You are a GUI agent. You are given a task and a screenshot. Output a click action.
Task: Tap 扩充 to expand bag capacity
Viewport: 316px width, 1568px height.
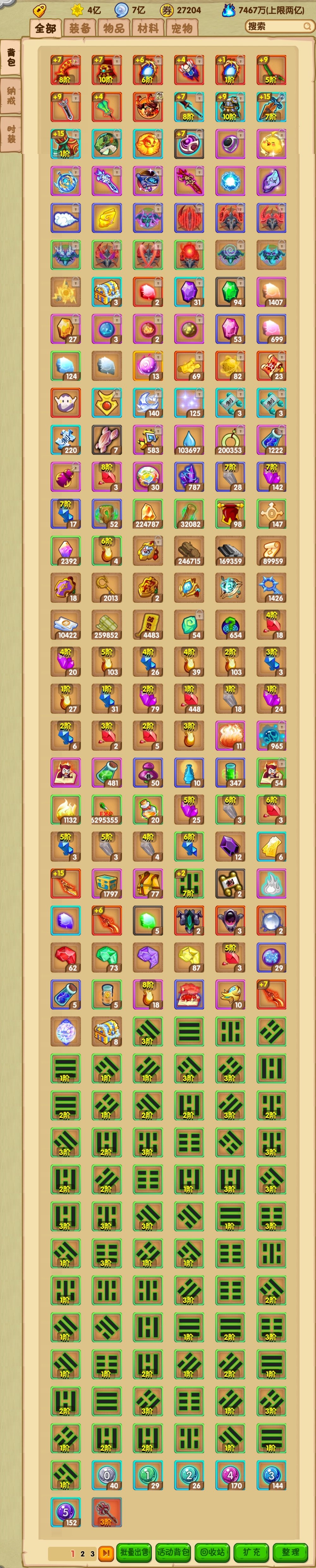pyautogui.click(x=252, y=1552)
